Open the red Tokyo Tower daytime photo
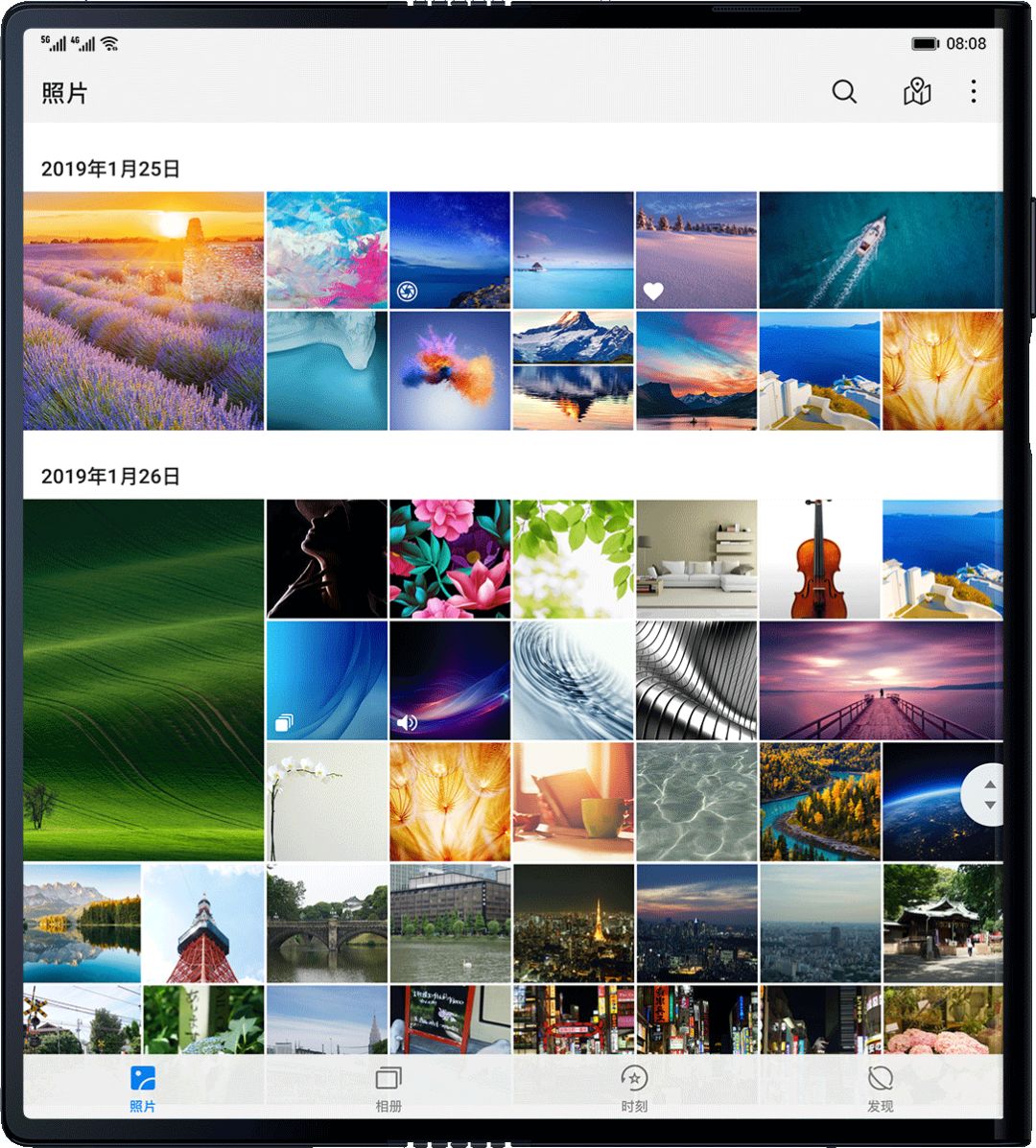The image size is (1036, 1148). (x=202, y=923)
